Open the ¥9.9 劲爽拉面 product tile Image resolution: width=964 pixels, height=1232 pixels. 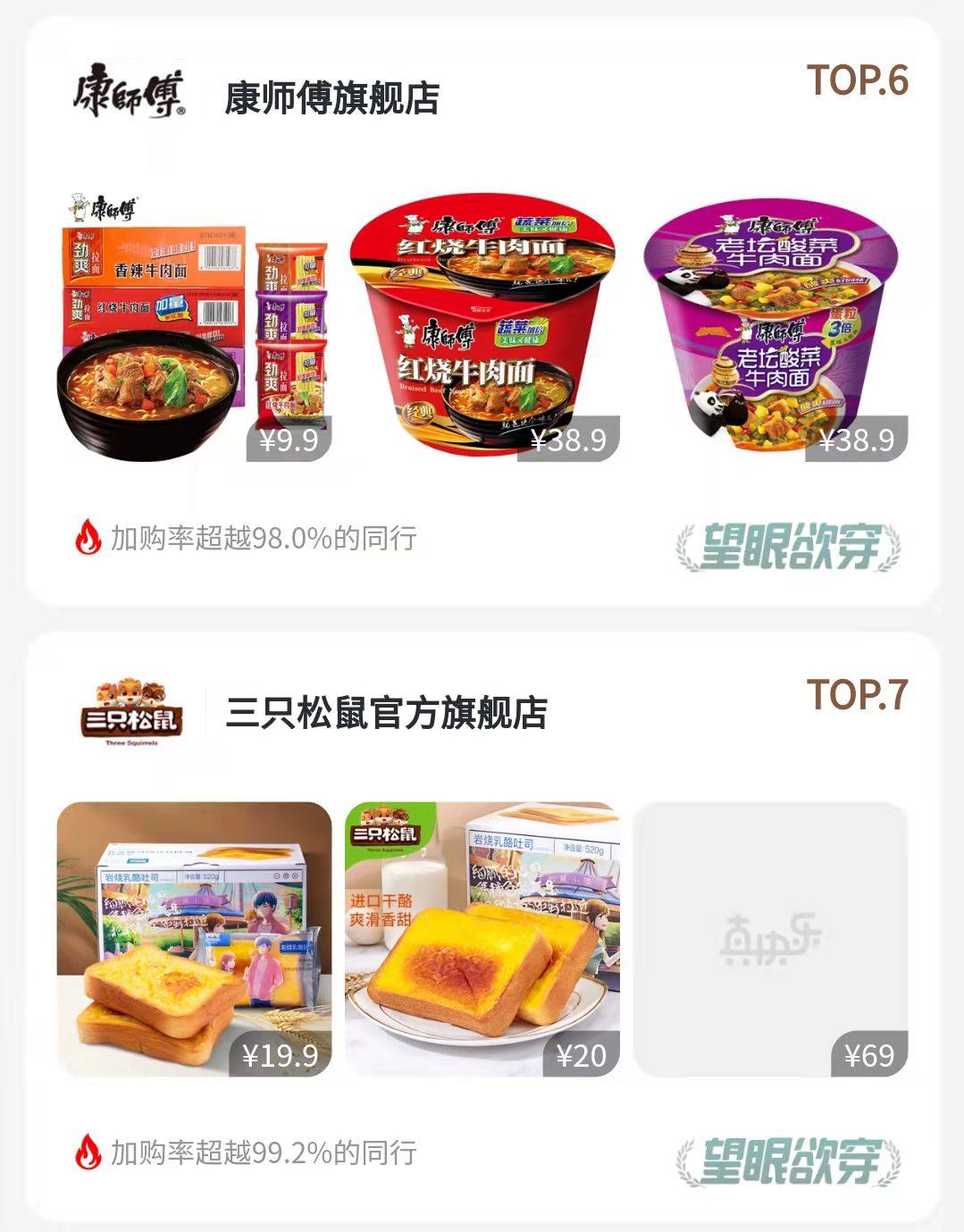point(194,325)
